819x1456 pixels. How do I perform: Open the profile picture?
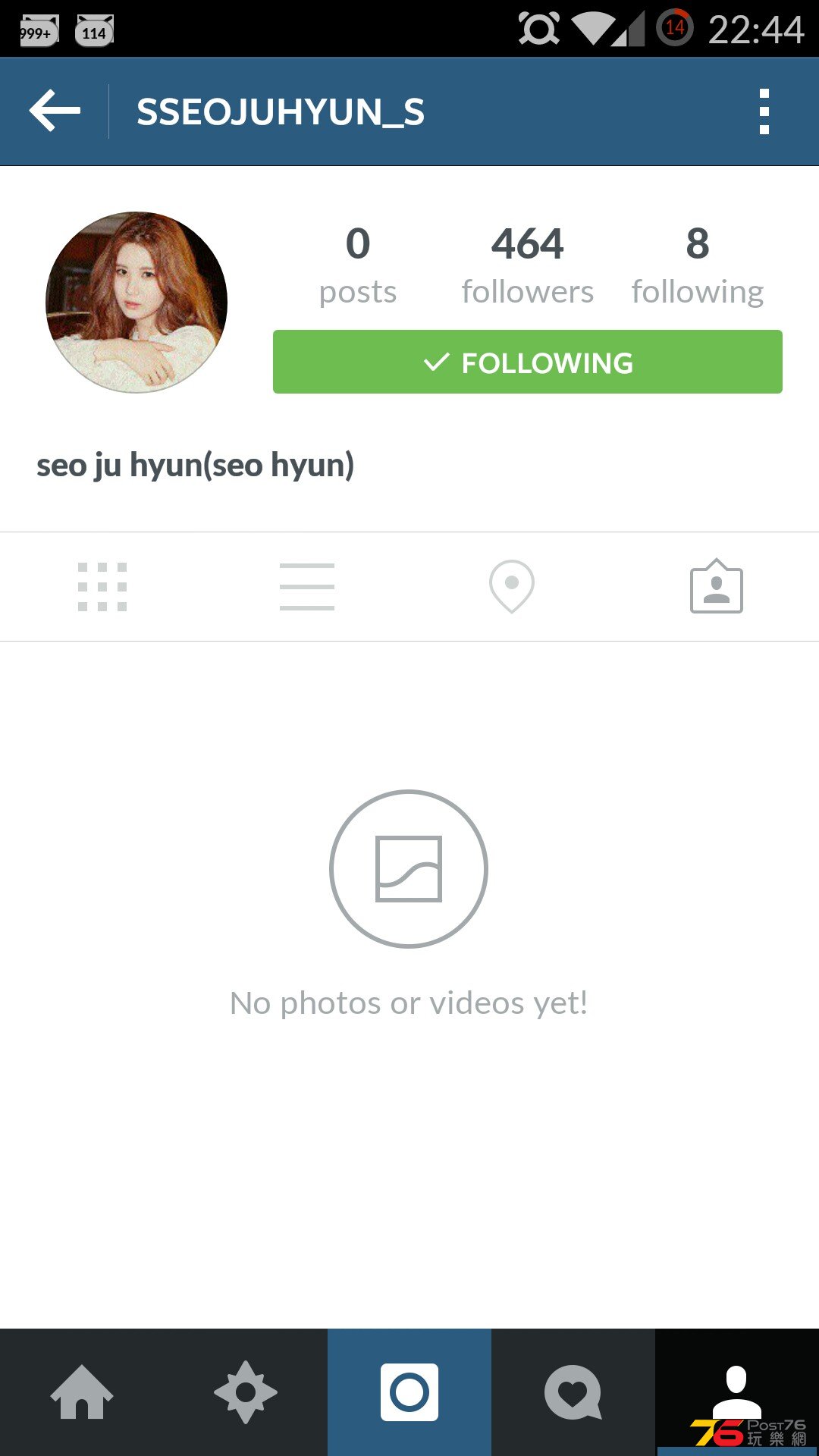click(x=136, y=302)
